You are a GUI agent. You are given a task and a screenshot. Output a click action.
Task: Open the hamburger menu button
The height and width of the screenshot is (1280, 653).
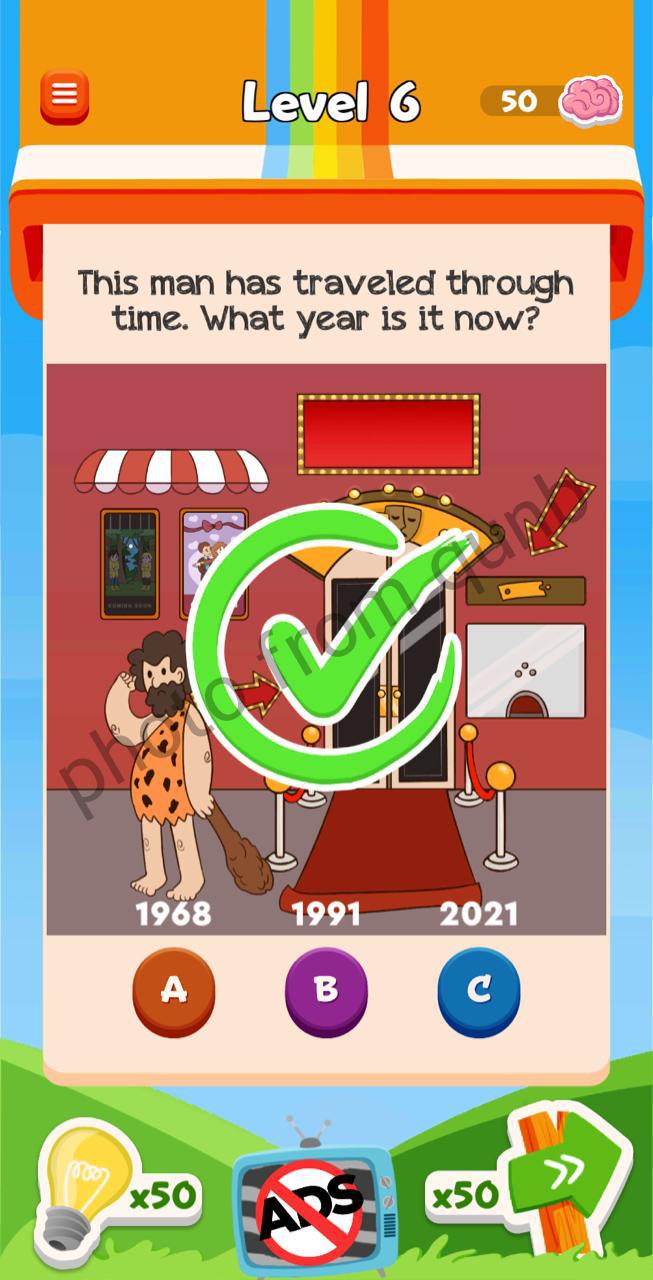(65, 96)
